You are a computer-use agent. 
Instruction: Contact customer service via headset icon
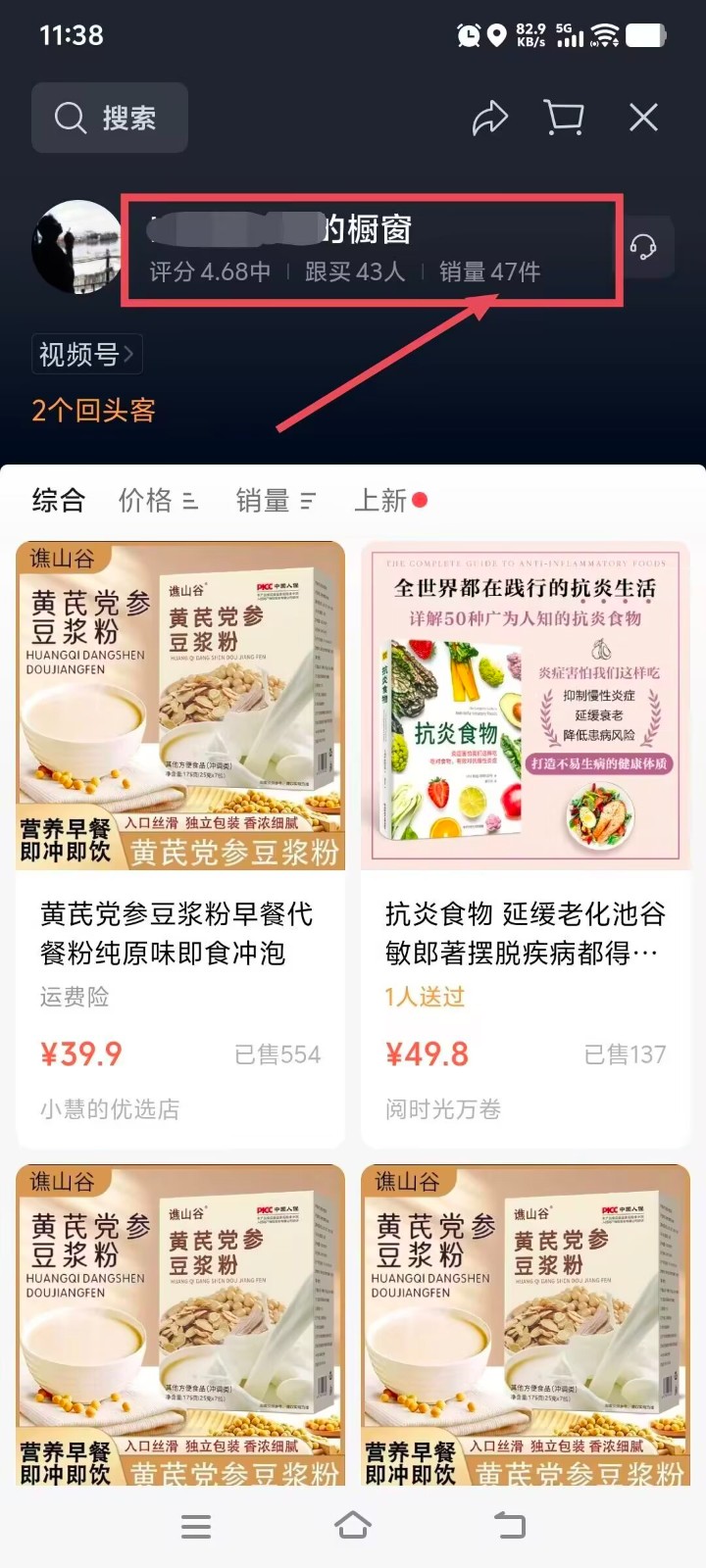point(644,247)
